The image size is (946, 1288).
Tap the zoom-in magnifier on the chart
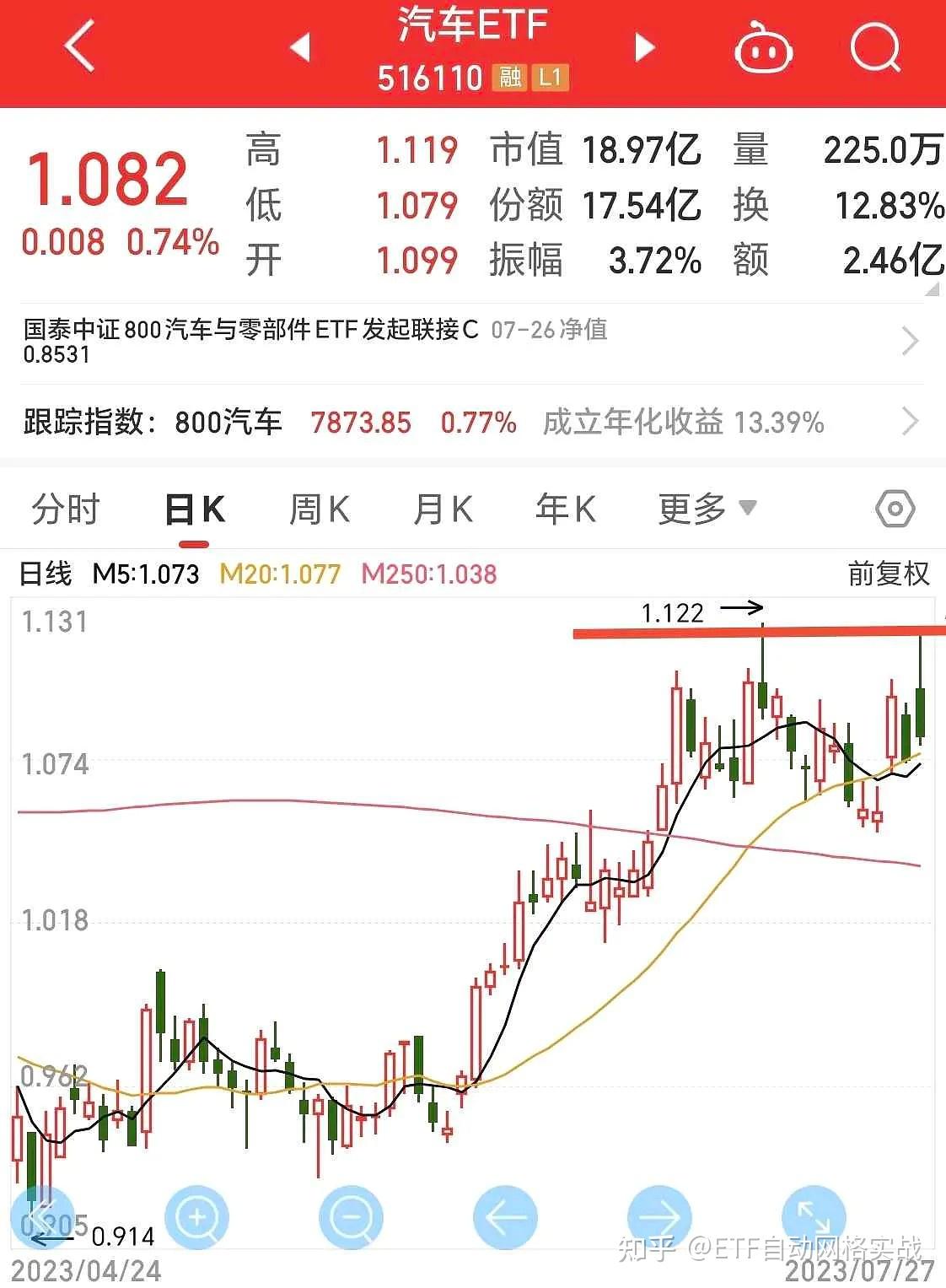click(x=196, y=1217)
